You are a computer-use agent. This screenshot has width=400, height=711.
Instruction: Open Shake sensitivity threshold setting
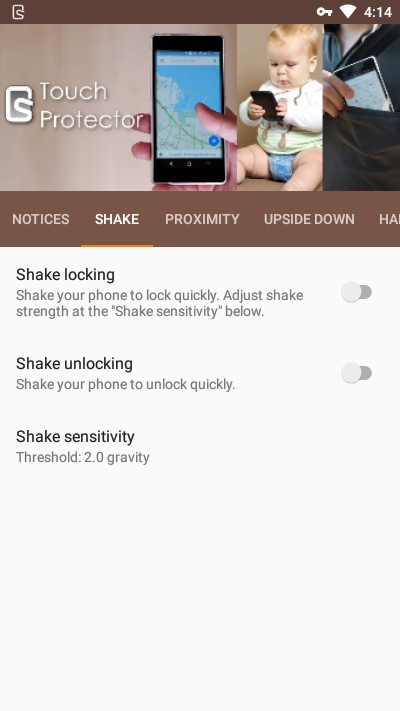(200, 446)
